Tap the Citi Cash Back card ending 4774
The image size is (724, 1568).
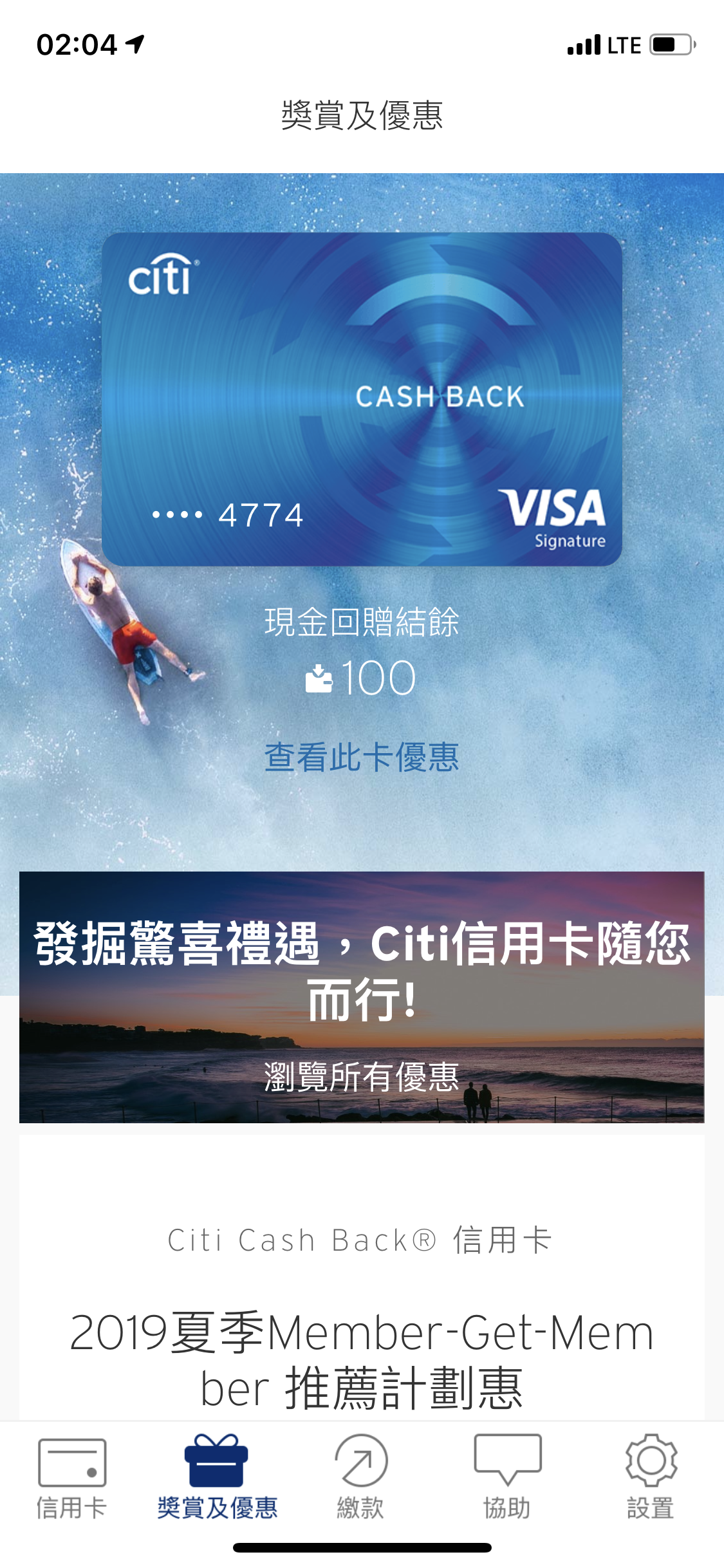coord(362,399)
